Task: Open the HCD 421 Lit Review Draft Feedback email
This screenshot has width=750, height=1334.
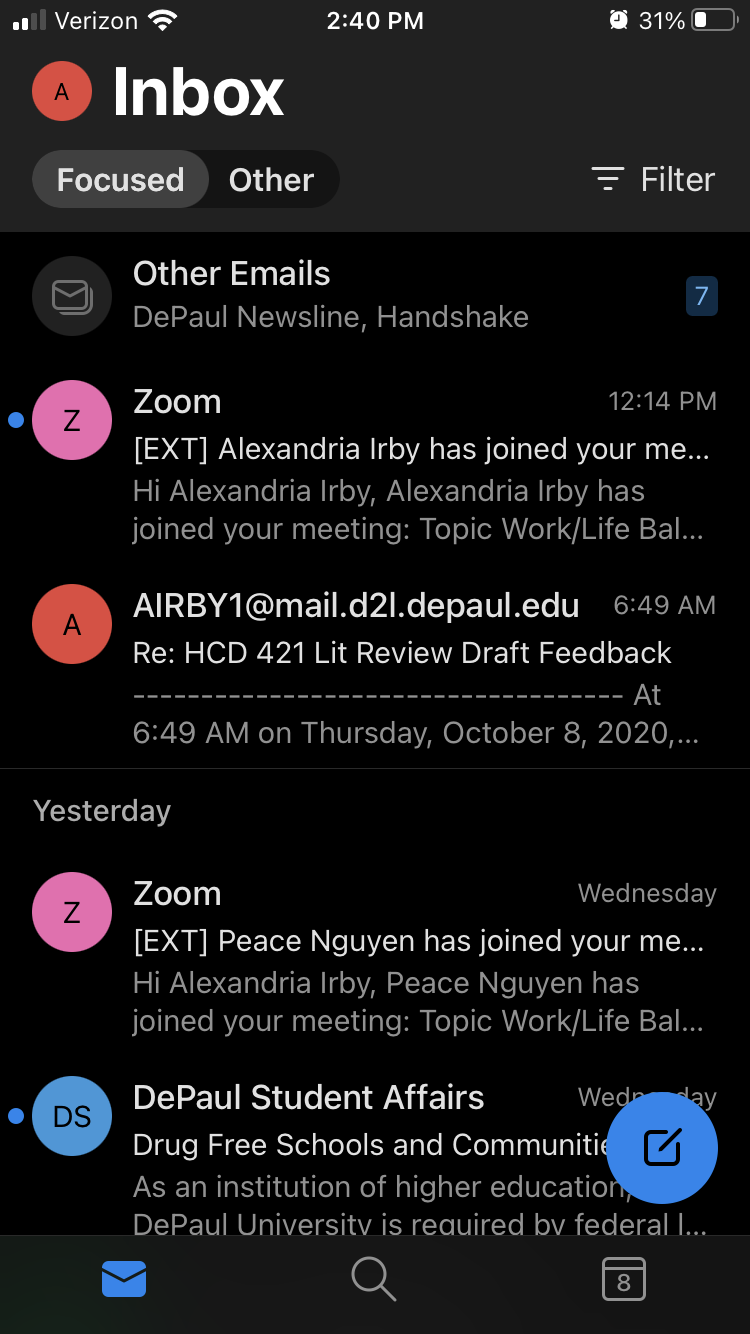Action: point(375,668)
